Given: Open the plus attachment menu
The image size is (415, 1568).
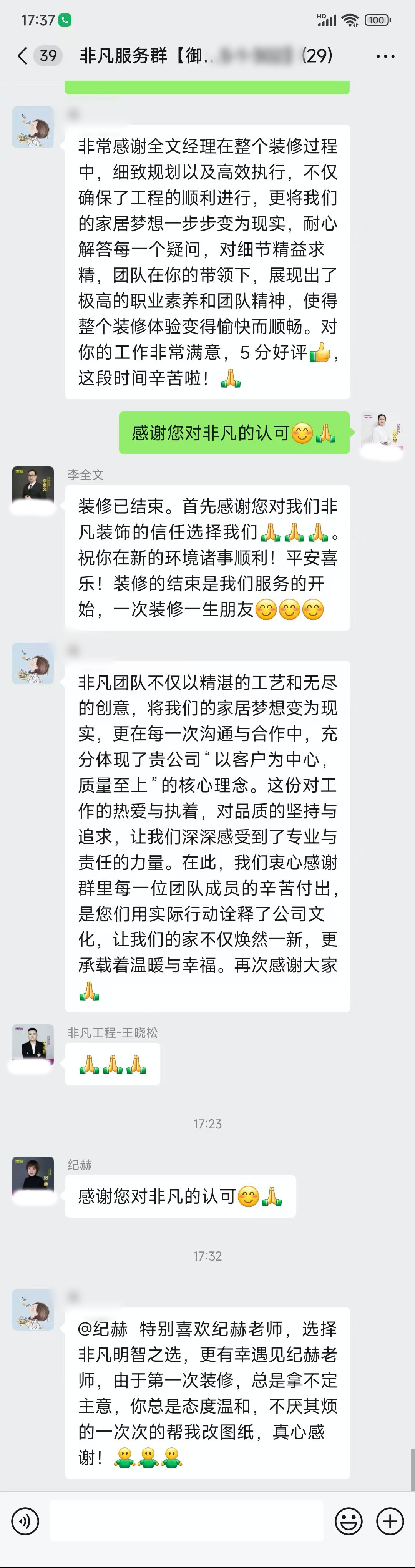Looking at the screenshot, I should point(390,1521).
